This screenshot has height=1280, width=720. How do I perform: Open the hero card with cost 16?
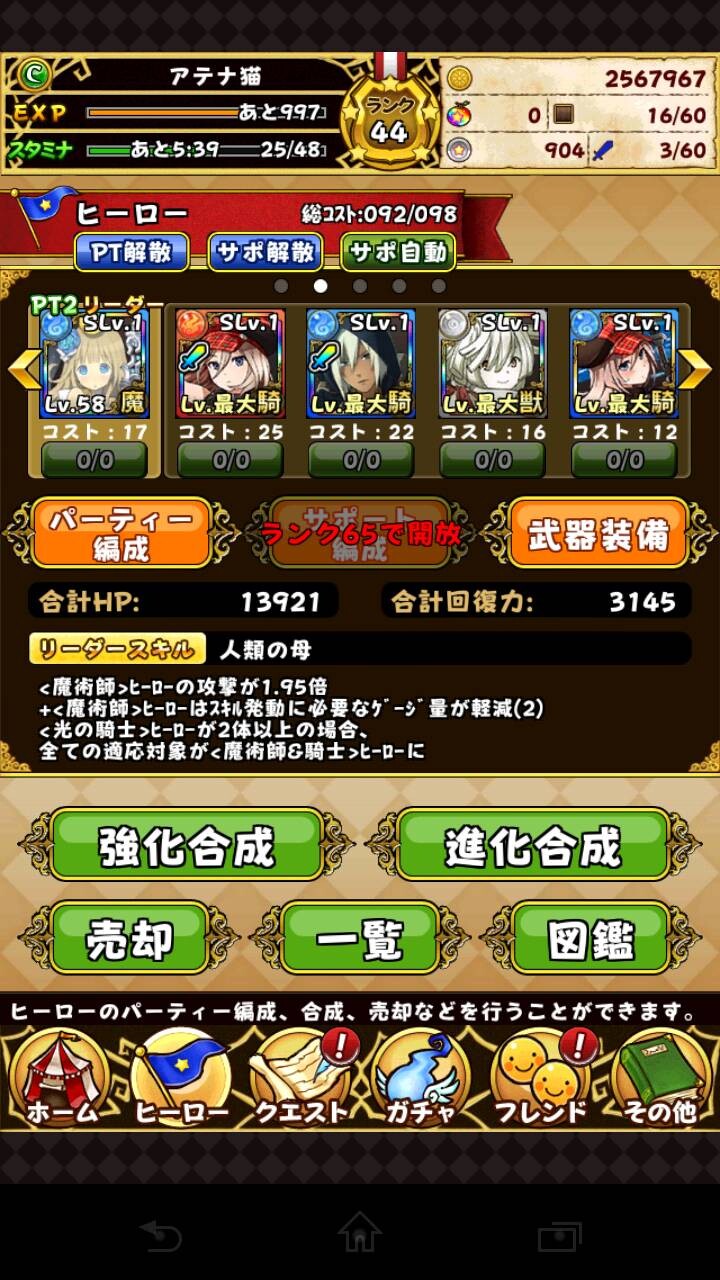(493, 364)
